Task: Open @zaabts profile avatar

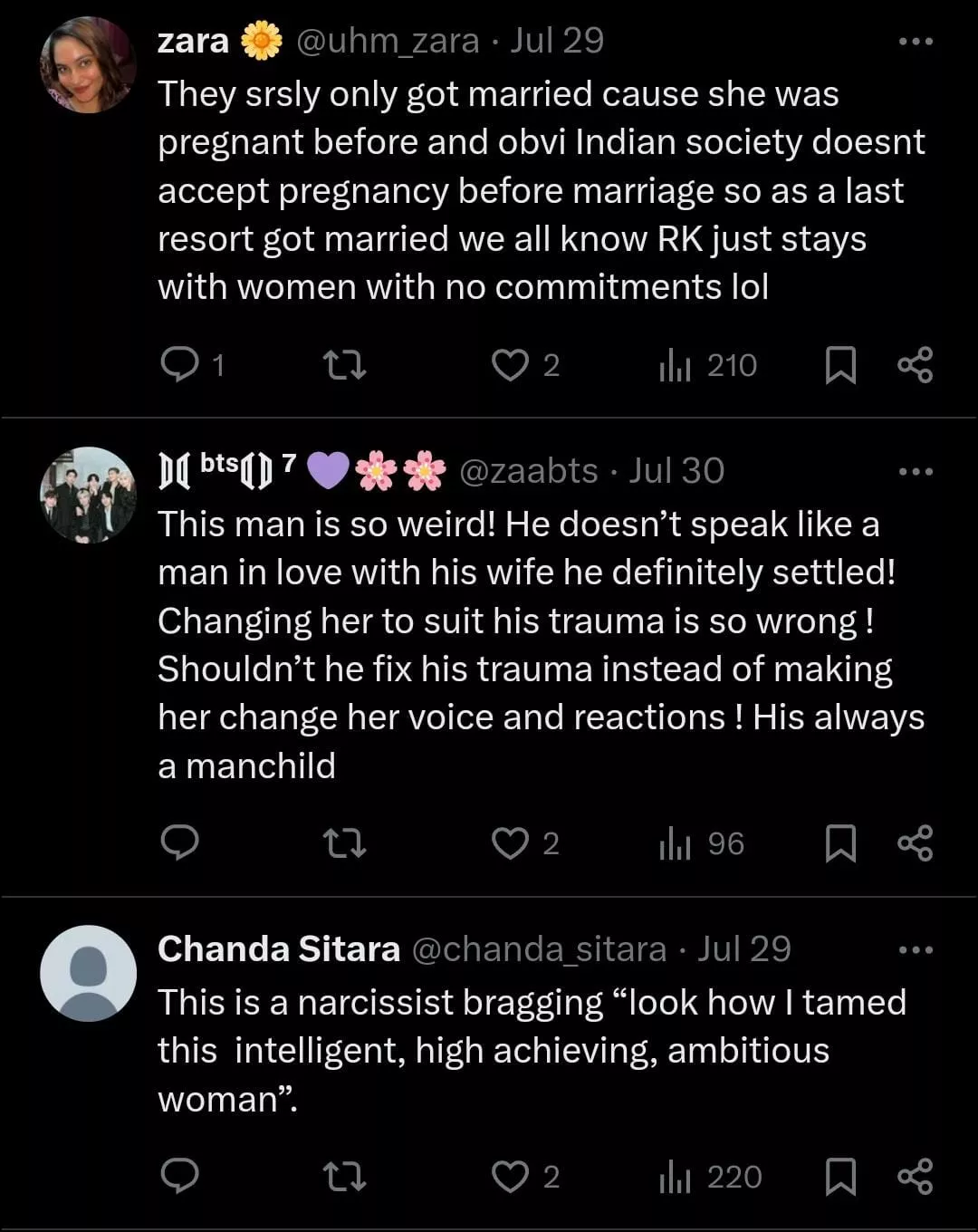Action: coord(88,495)
